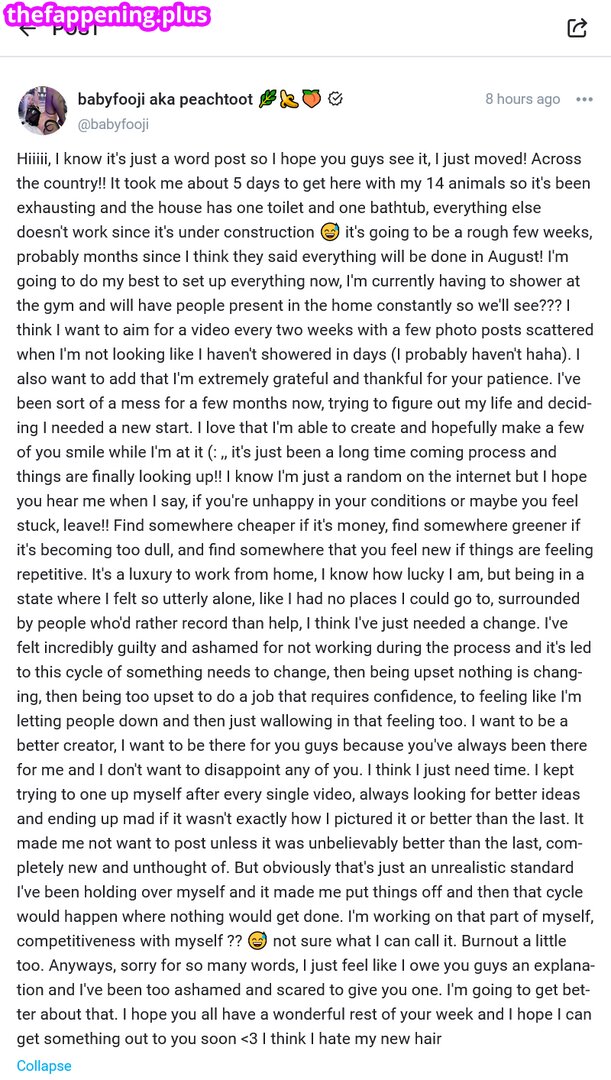Open babyfooji's profile picture
This screenshot has width=611, height=1080.
click(x=42, y=110)
